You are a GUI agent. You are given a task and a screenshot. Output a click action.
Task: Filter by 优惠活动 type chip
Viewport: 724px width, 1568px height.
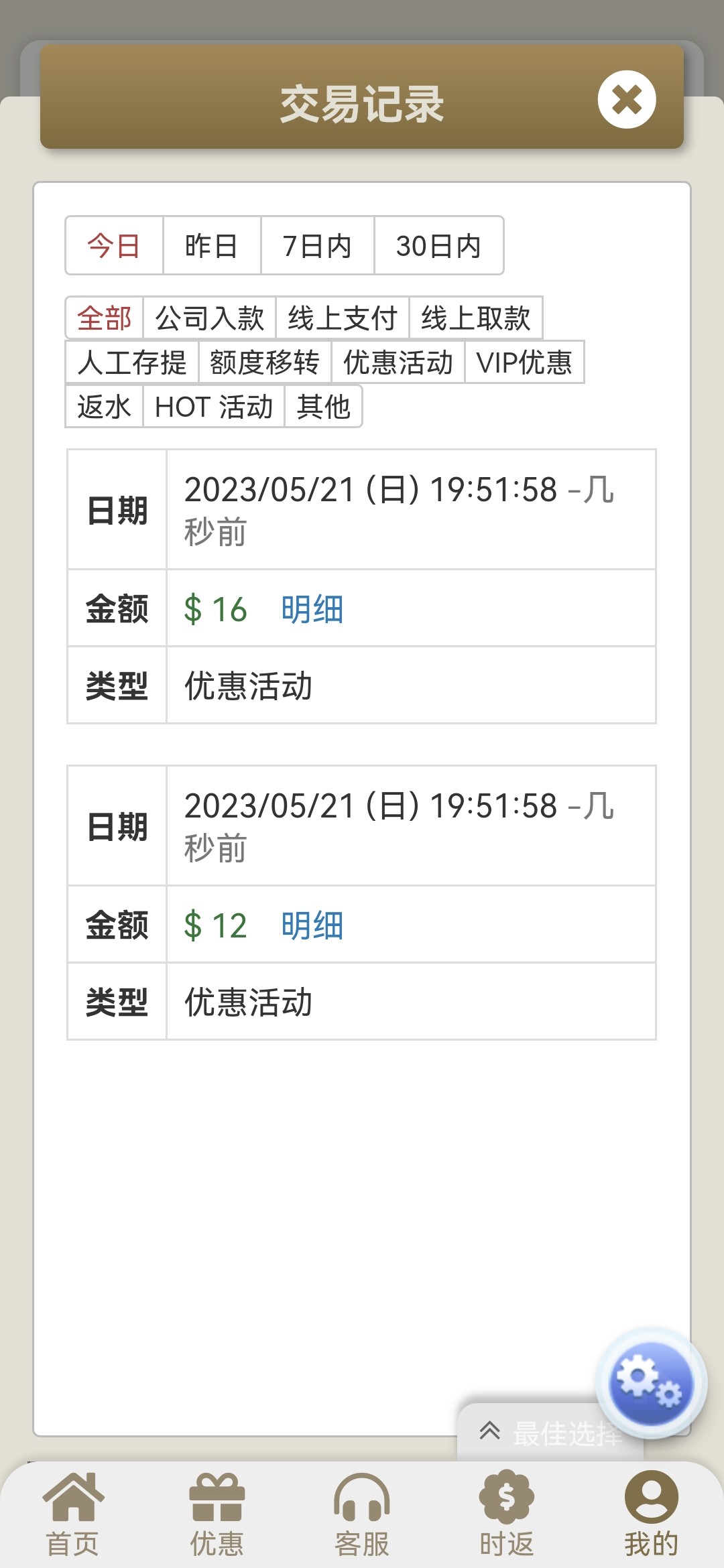[398, 362]
